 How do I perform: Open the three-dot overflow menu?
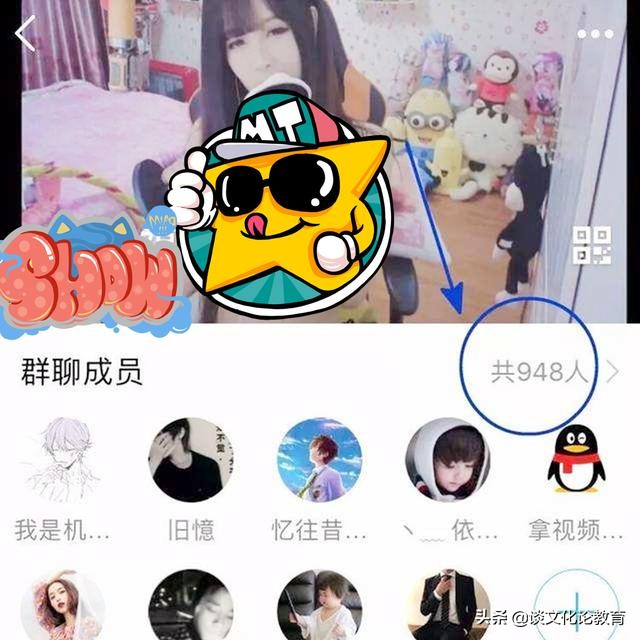594,32
